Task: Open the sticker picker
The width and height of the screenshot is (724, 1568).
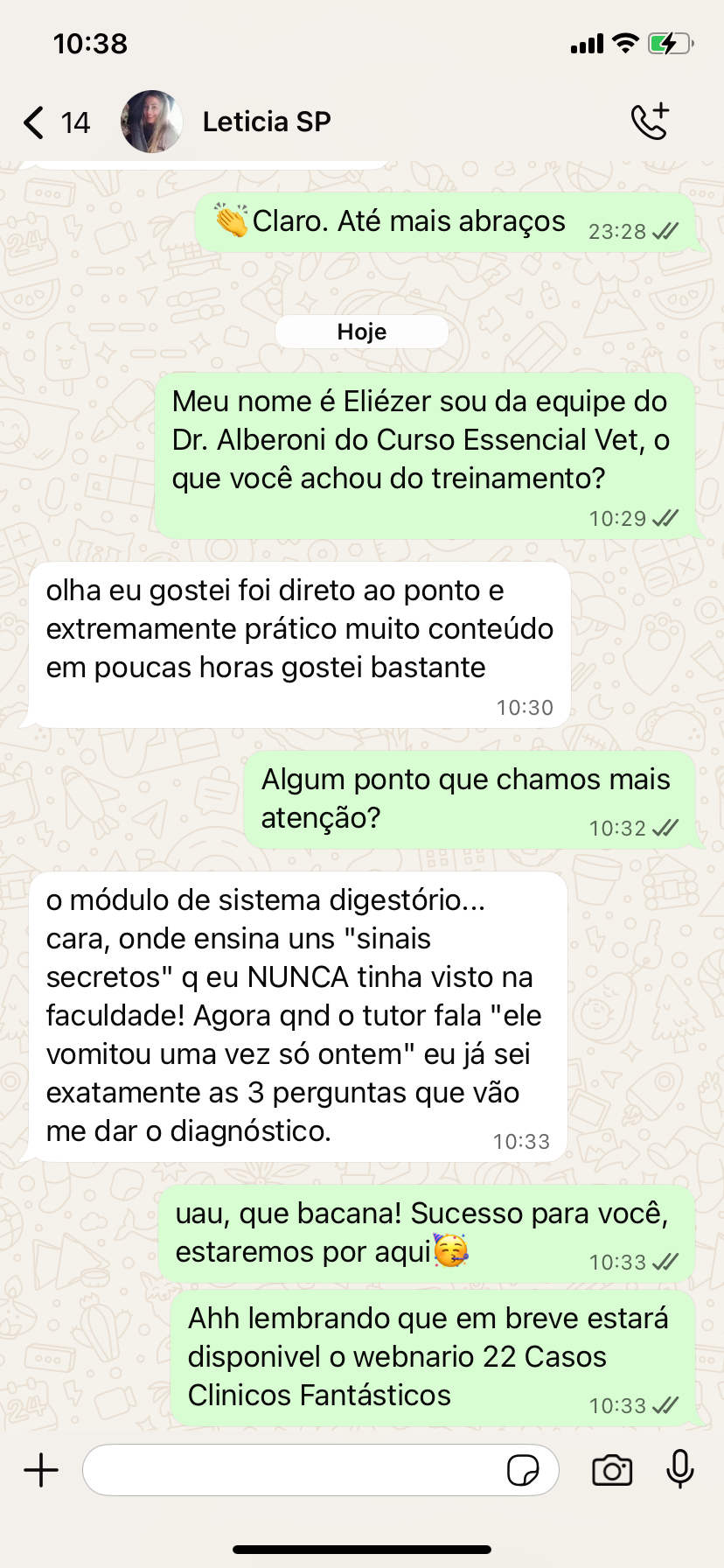Action: [x=523, y=1470]
